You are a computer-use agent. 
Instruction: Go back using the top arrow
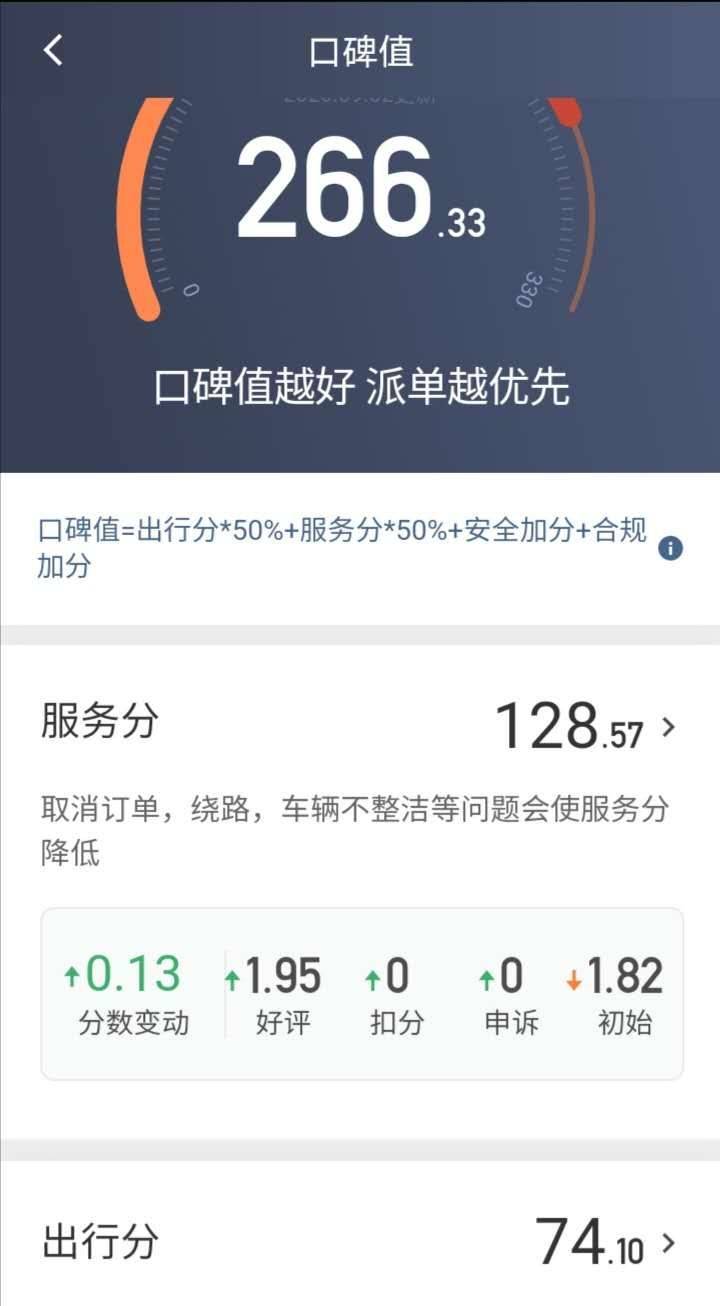tap(53, 50)
